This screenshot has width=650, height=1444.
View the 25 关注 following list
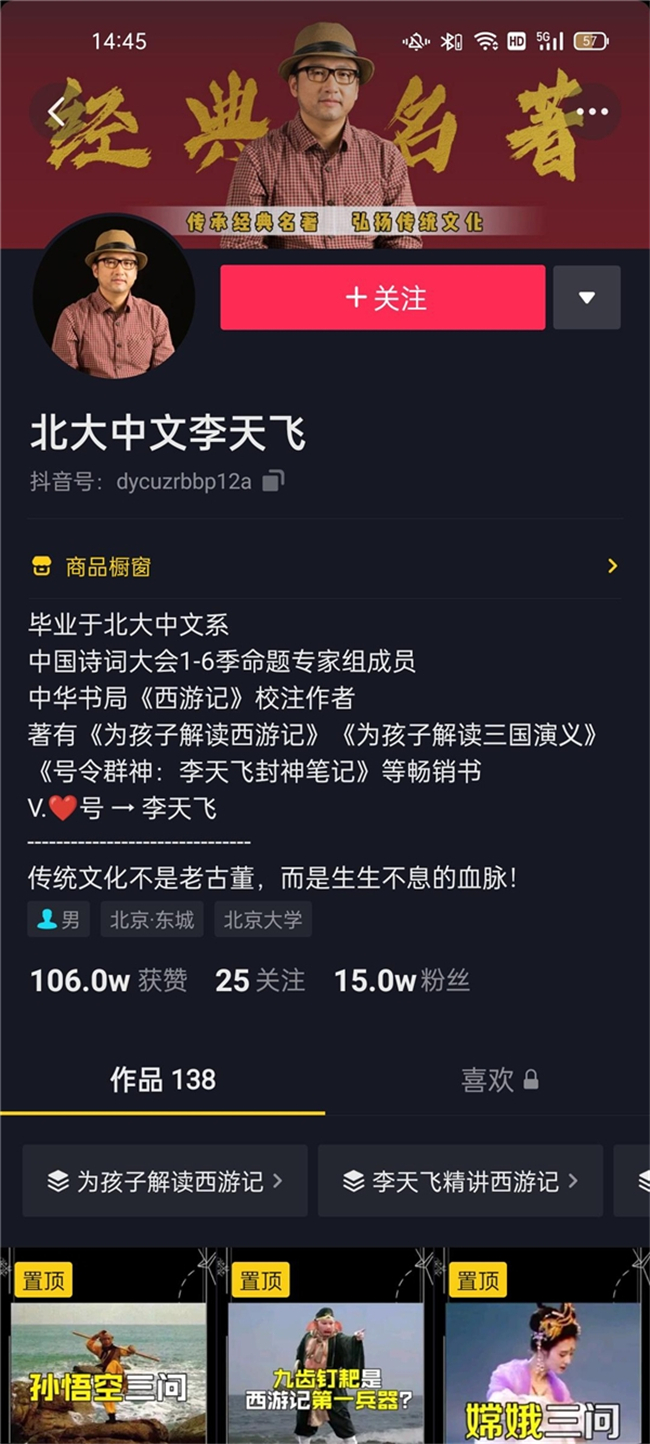pyautogui.click(x=260, y=981)
